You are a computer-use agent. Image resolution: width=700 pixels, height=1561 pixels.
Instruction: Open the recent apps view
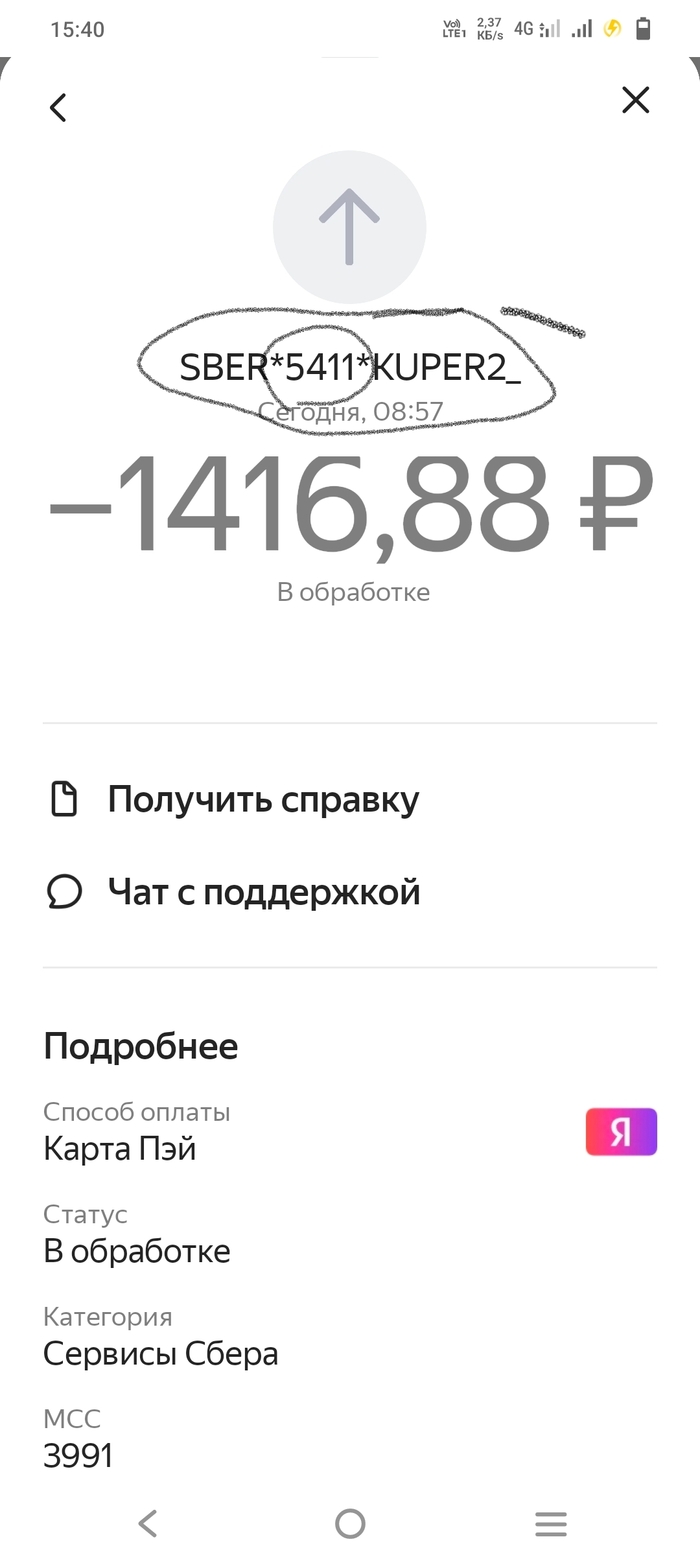[x=551, y=1523]
